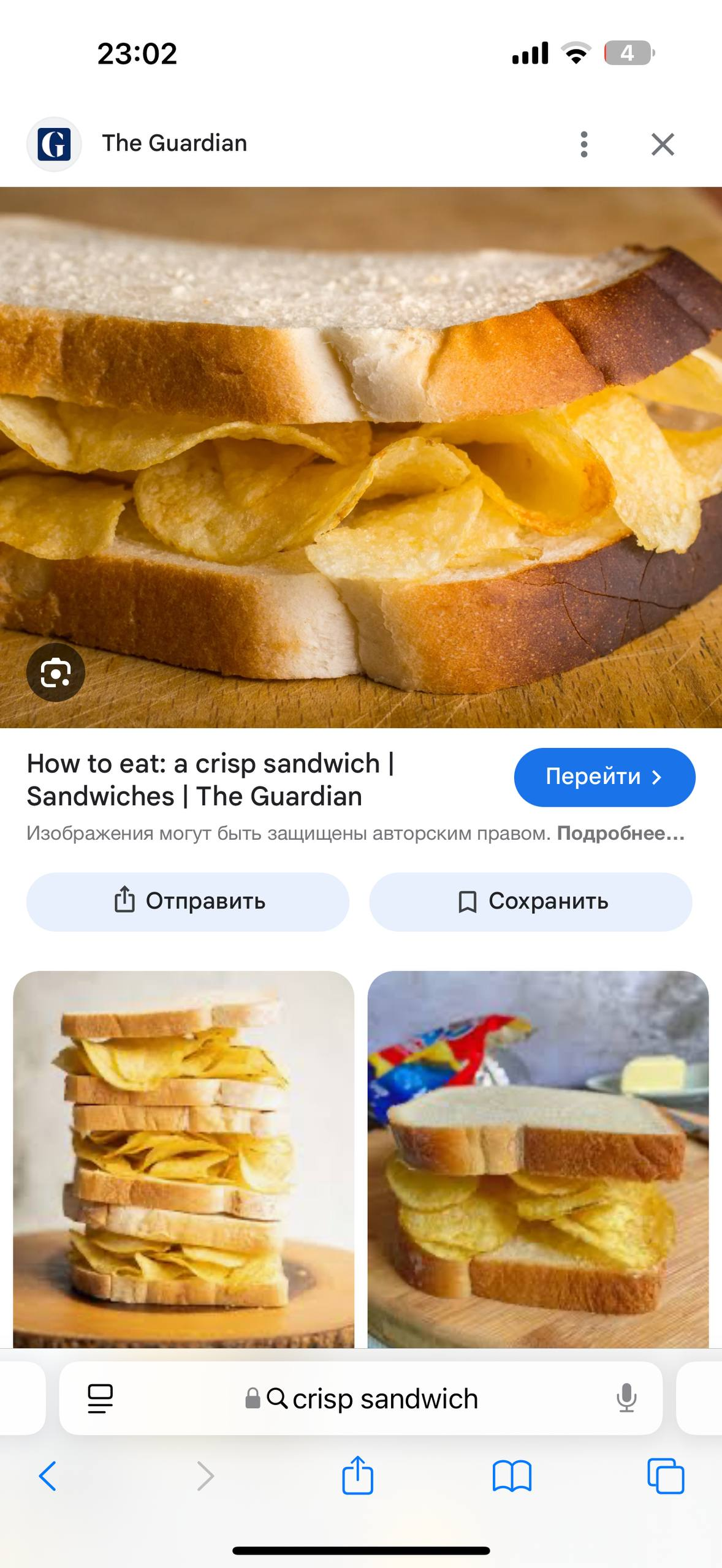Save the image with Сохранить

tap(531, 902)
